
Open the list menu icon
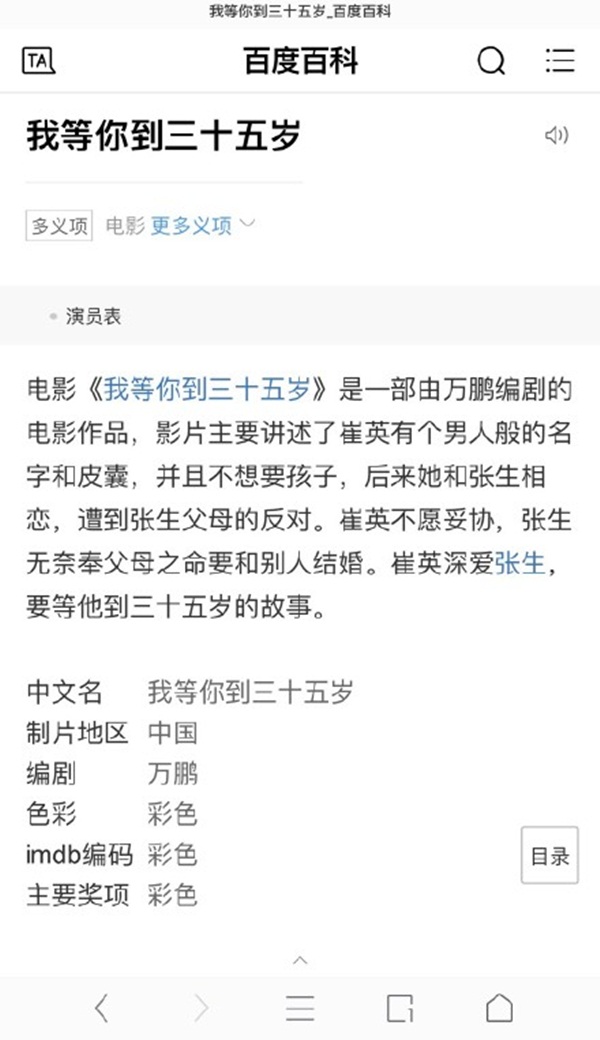point(560,61)
